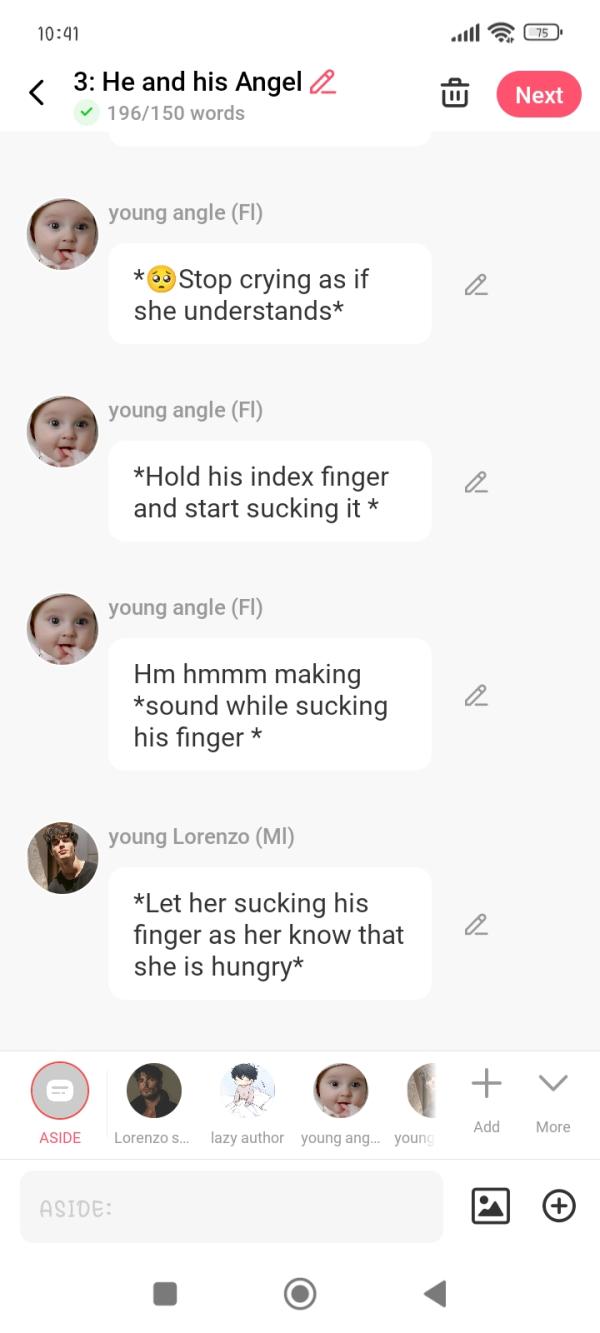Edit the "Hm hmmm making" message
Viewport: 600px width, 1333px height.
476,696
